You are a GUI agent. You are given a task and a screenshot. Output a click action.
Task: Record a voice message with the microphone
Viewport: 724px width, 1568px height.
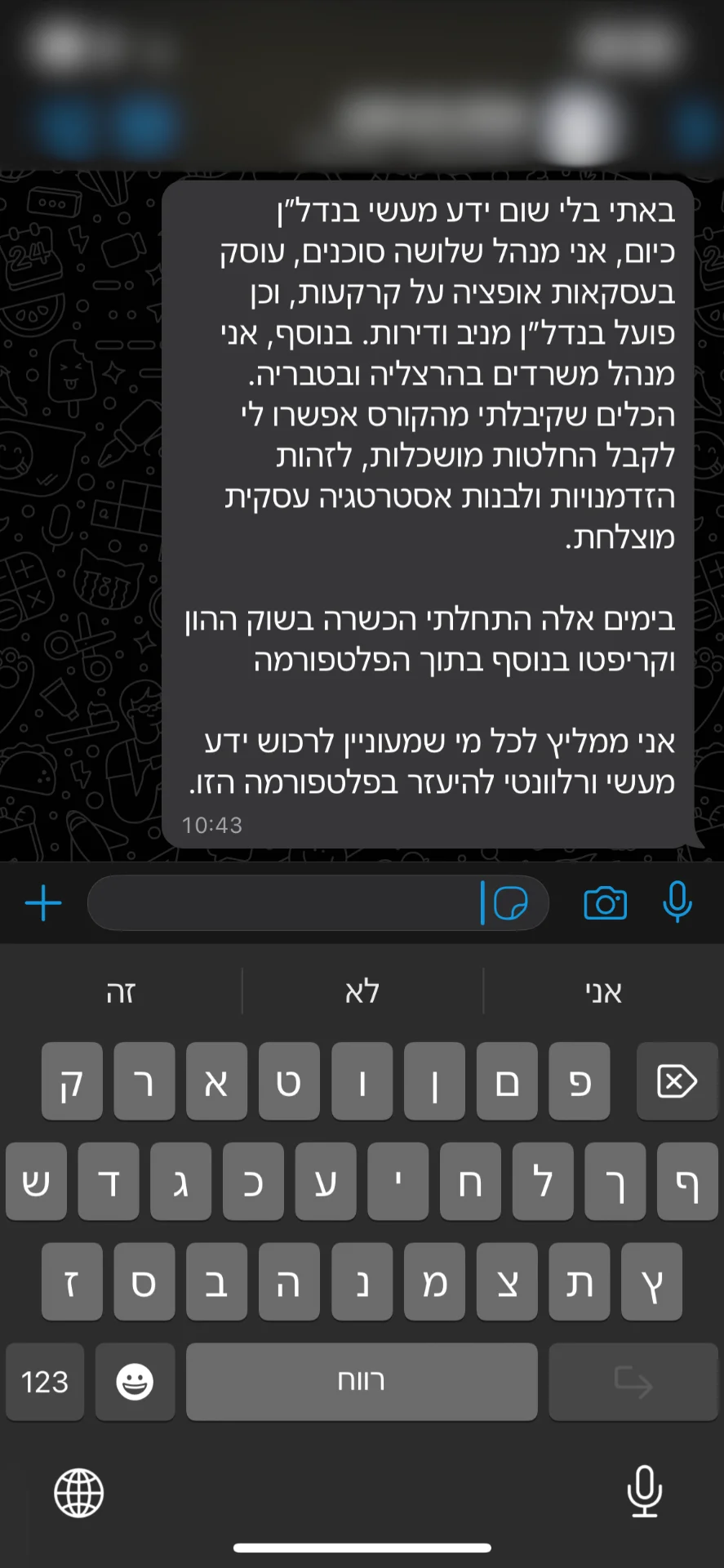click(x=677, y=902)
